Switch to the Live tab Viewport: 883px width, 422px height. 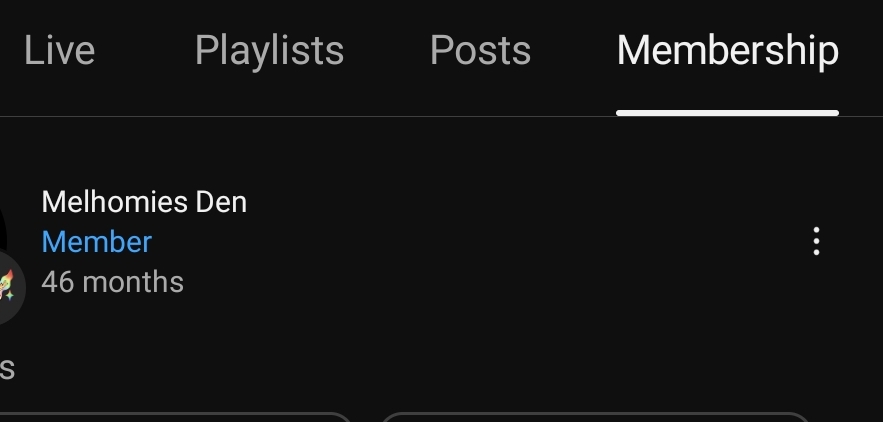59,51
